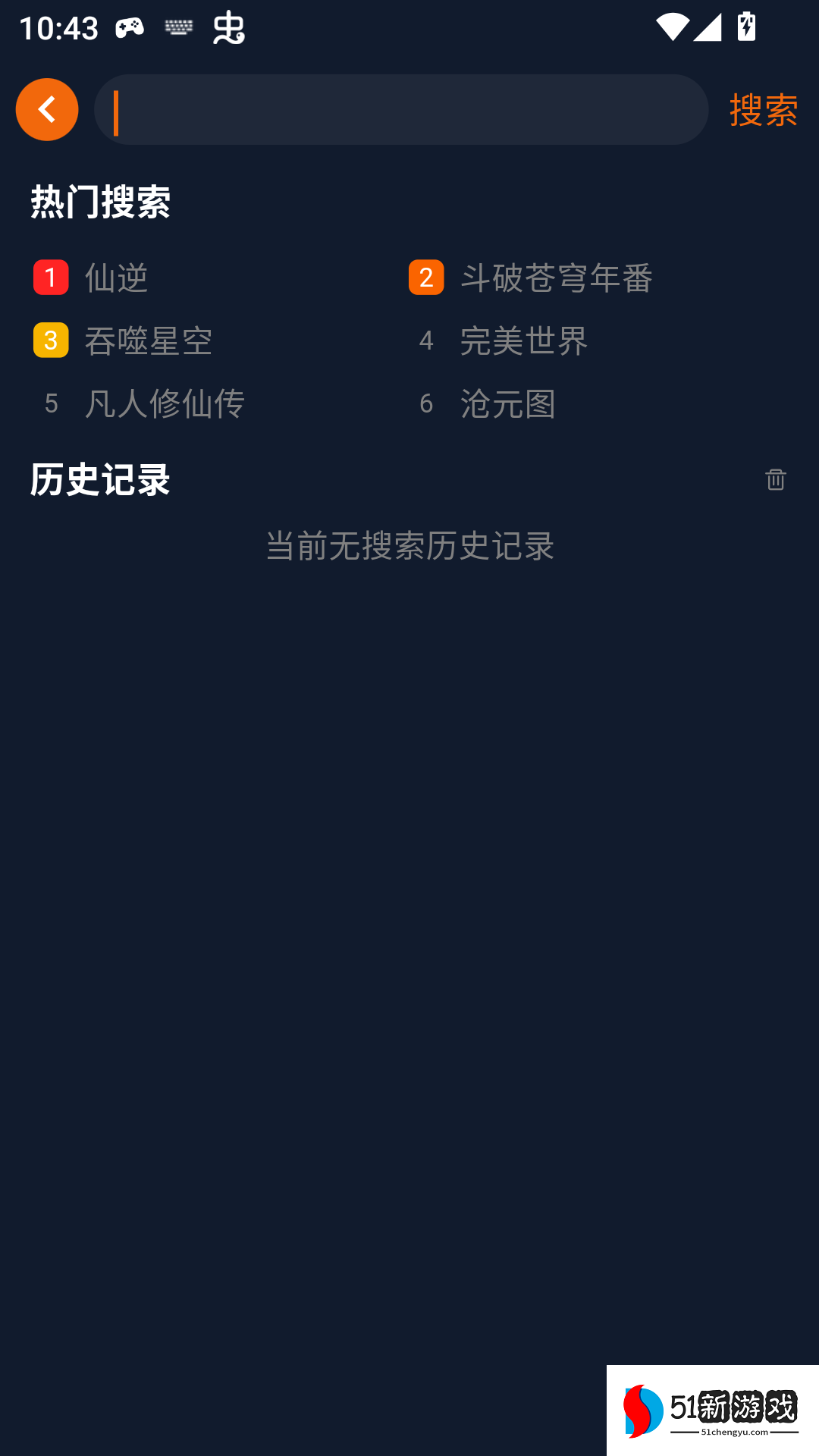
Task: Clear search history with trash icon
Action: point(775,479)
